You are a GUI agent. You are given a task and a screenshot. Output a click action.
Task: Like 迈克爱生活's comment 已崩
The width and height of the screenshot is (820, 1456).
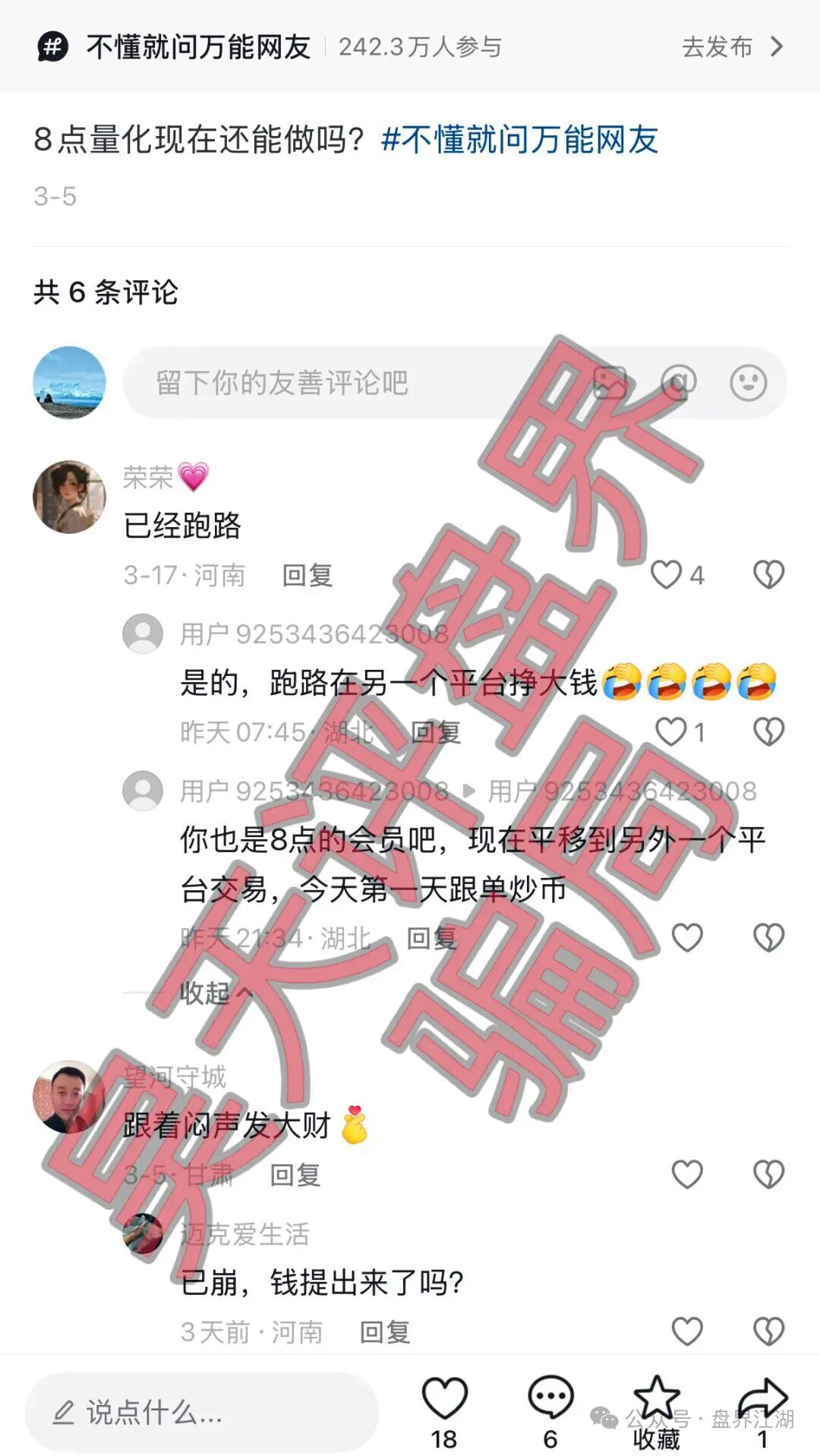point(687,1331)
